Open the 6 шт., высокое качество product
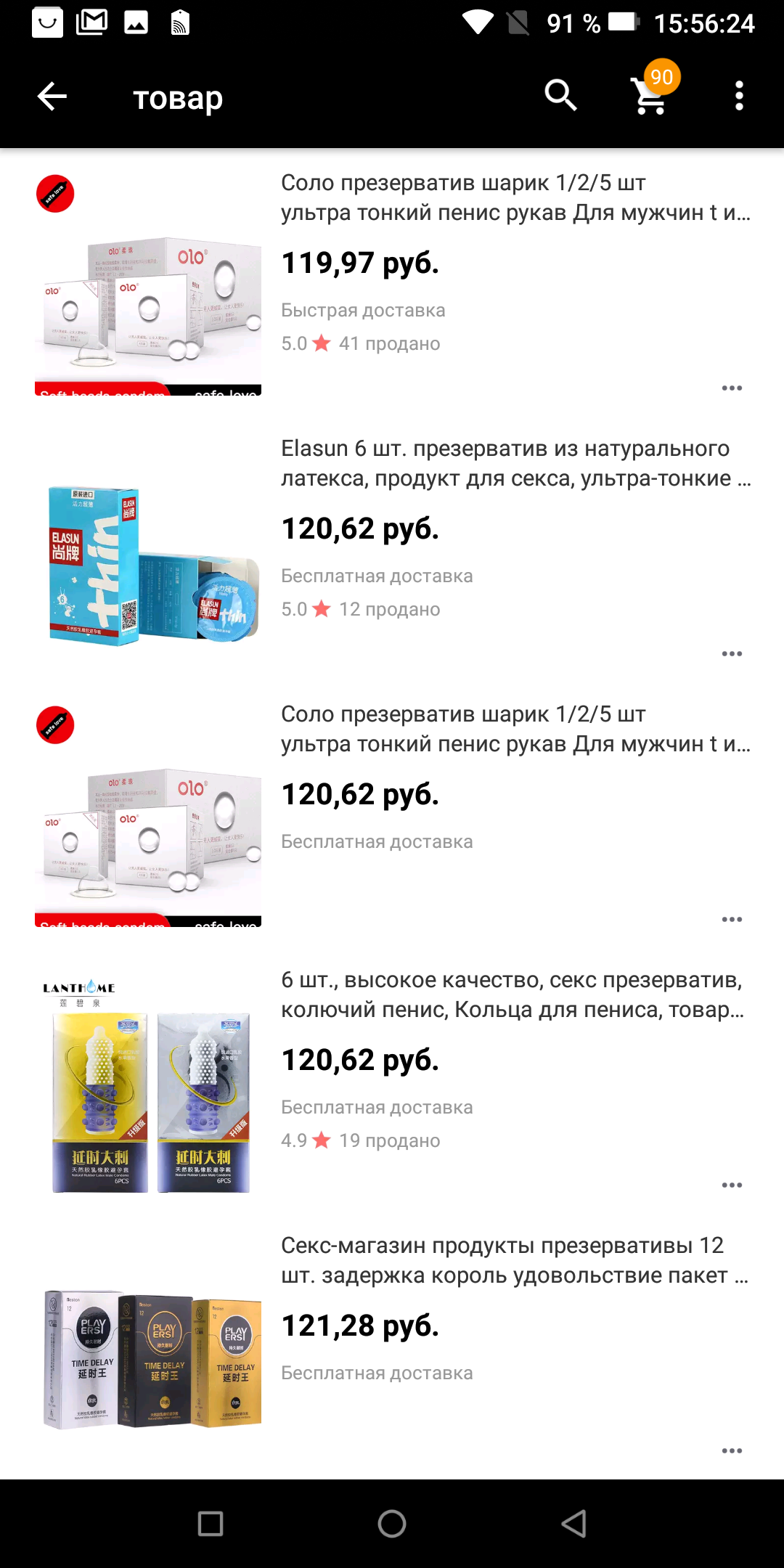Image resolution: width=784 pixels, height=1568 pixels. [x=392, y=1079]
